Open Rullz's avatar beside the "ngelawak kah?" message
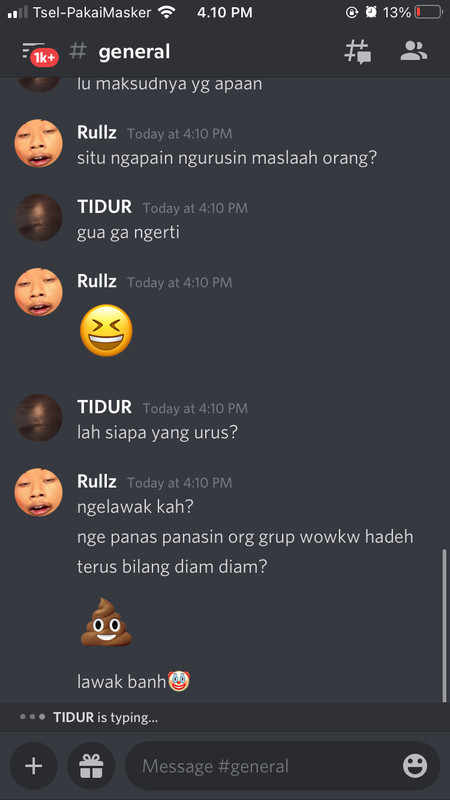Screen dimensions: 450x800 39,492
